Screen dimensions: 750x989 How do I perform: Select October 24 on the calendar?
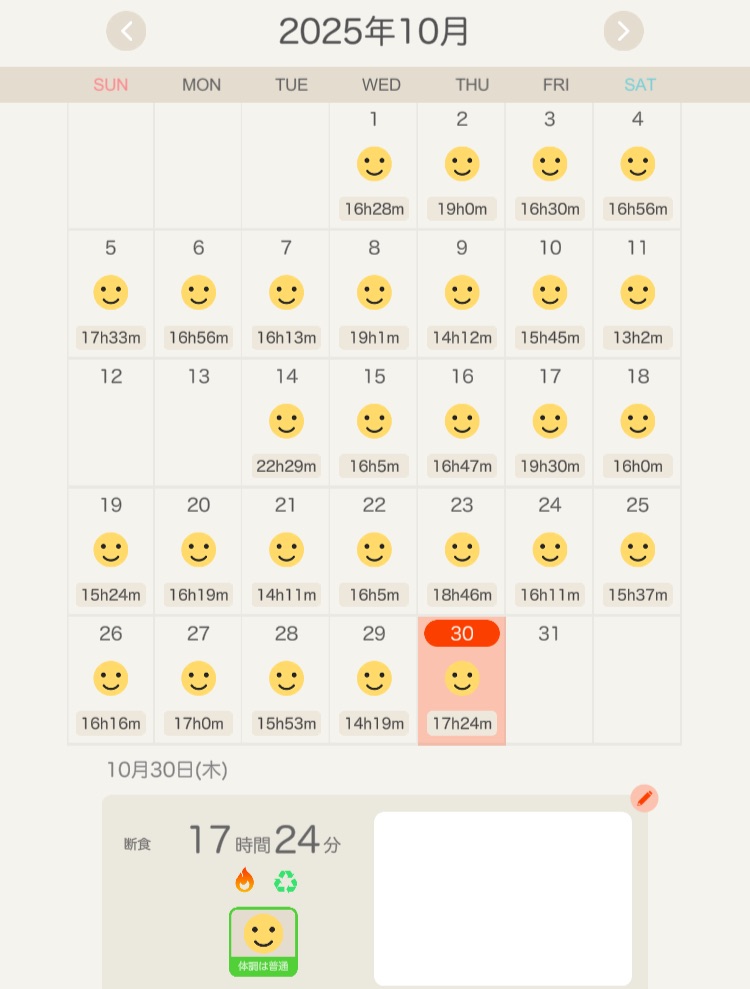(x=549, y=551)
